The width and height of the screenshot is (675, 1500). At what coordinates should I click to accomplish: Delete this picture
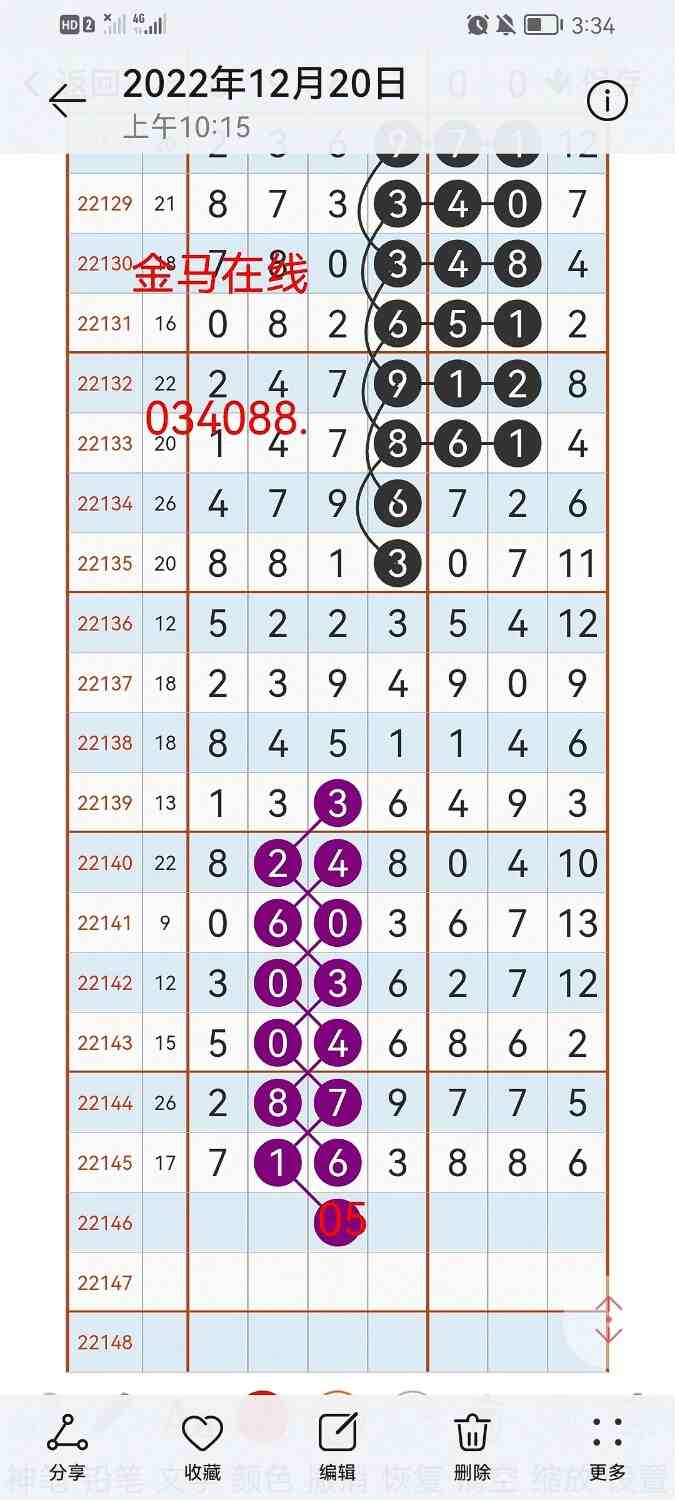(x=472, y=1446)
